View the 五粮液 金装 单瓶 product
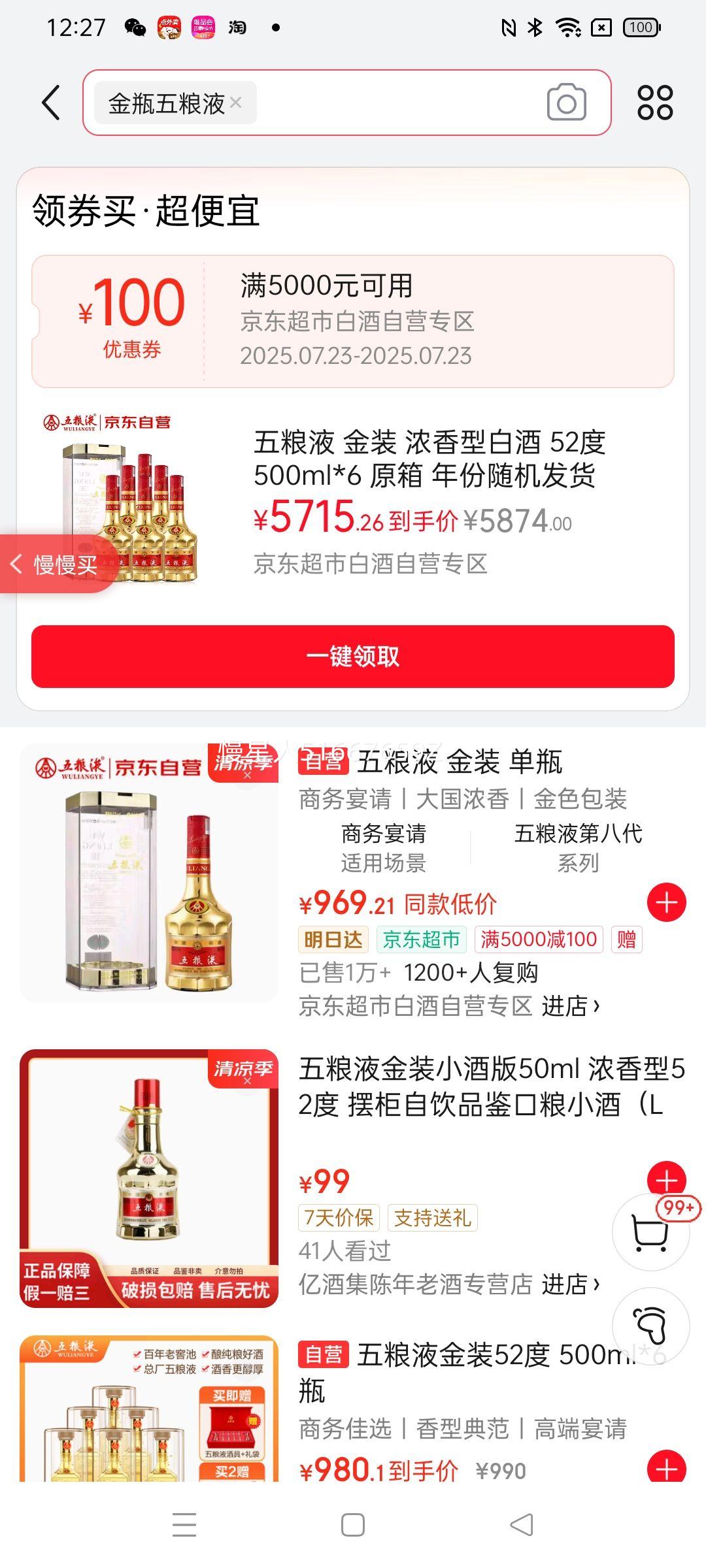Image resolution: width=706 pixels, height=1568 pixels. point(459,762)
